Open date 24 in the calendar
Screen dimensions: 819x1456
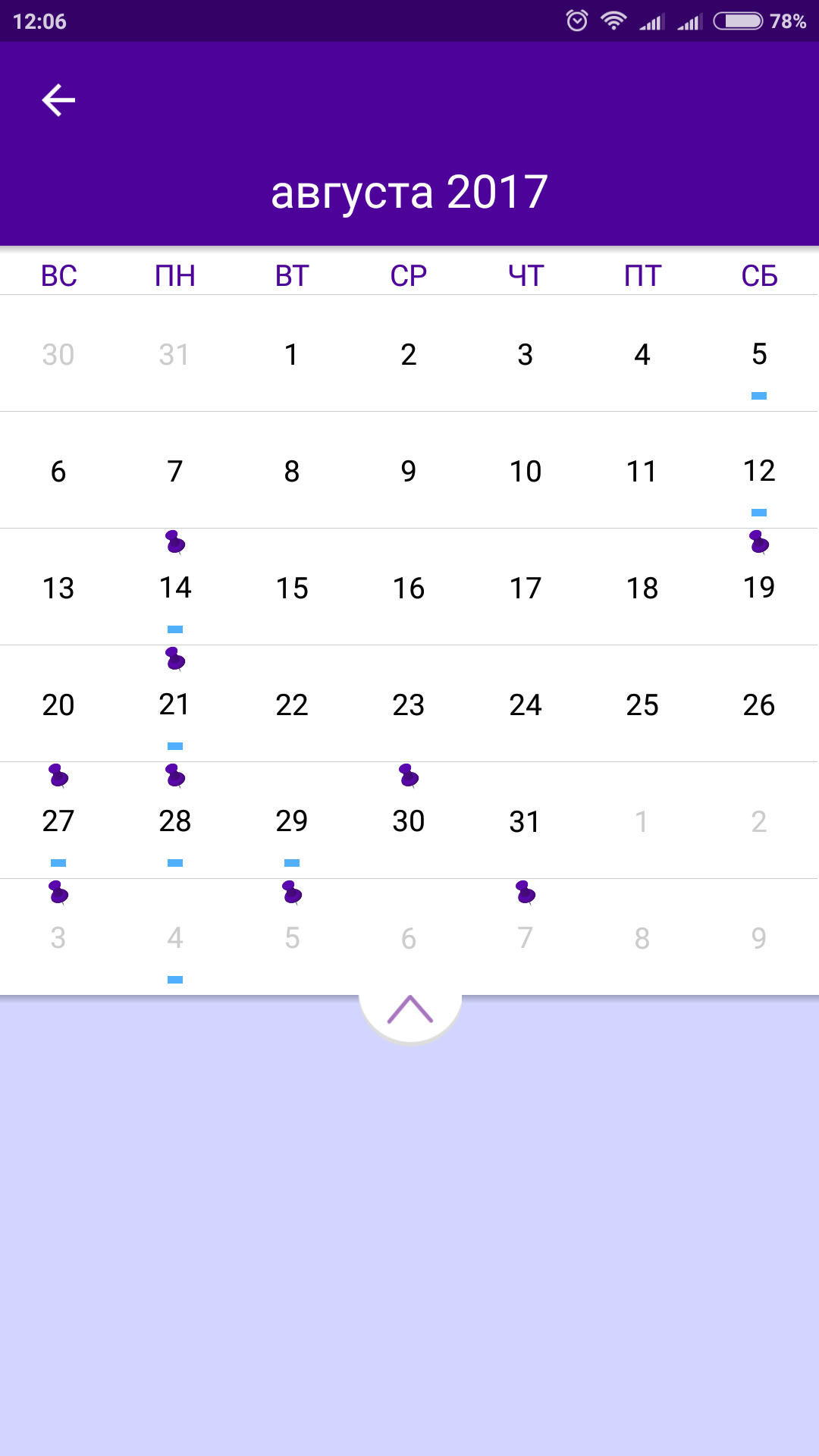[526, 704]
